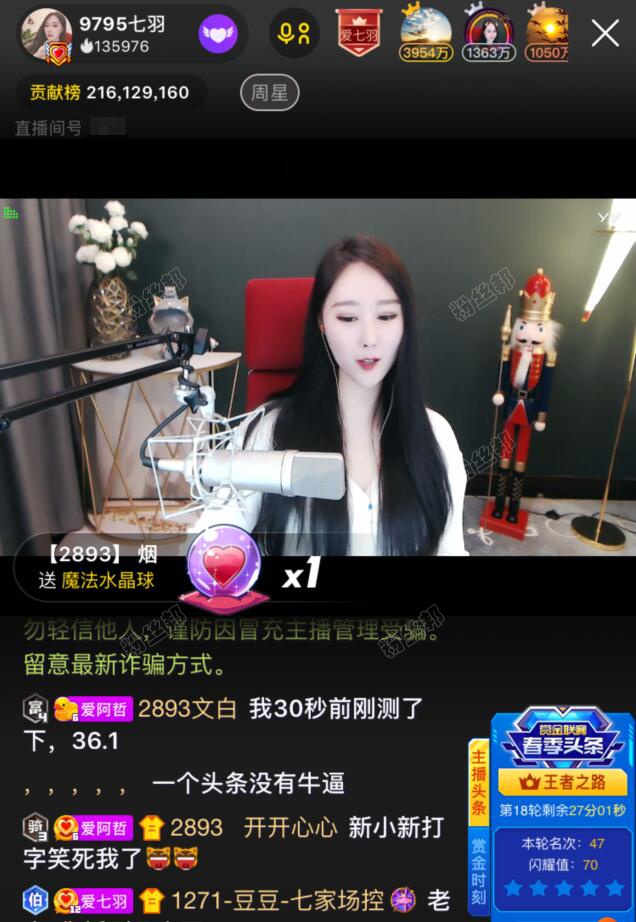Image resolution: width=636 pixels, height=922 pixels.
Task: Open the 贡献榜 contribution ranking
Action: [109, 93]
